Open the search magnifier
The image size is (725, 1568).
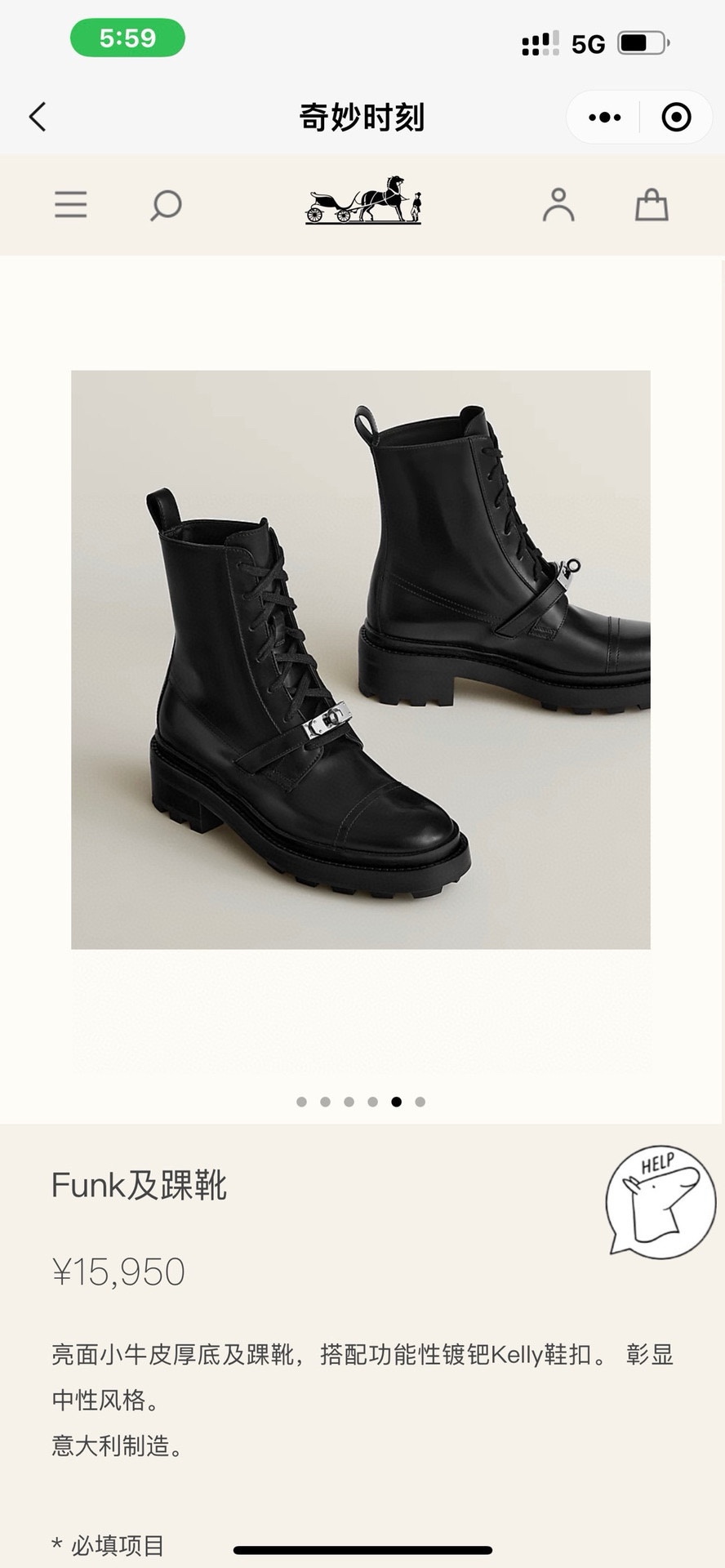165,205
